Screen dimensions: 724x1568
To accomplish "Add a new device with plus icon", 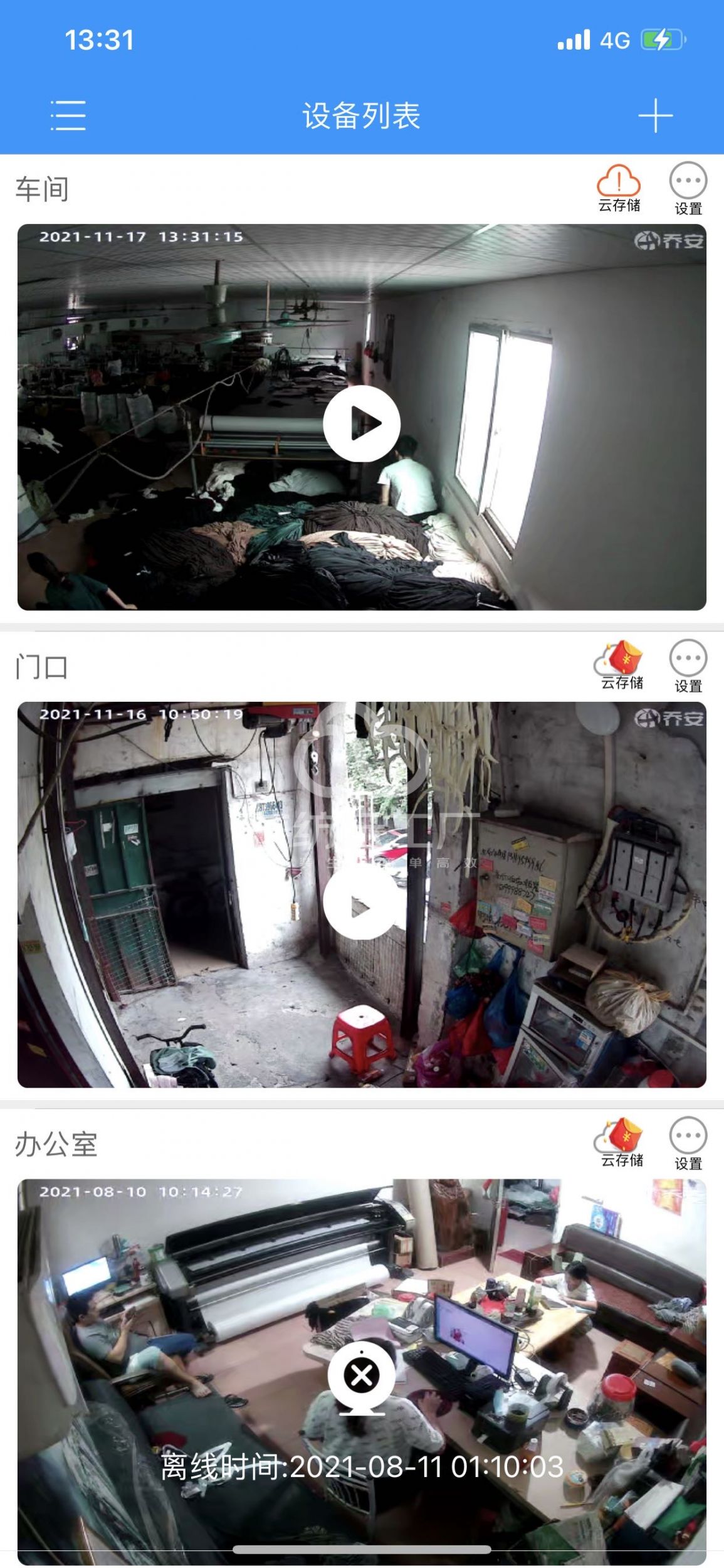I will [655, 115].
